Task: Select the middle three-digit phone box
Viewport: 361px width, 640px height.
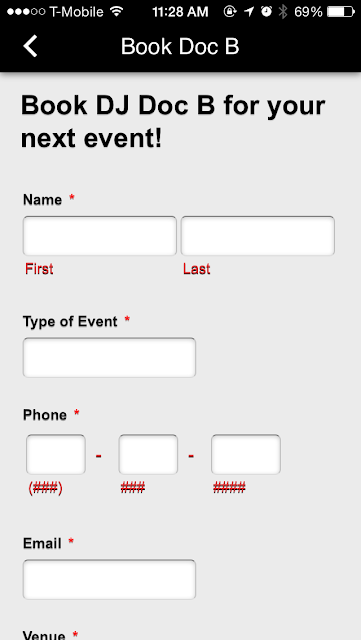Action: (x=148, y=454)
